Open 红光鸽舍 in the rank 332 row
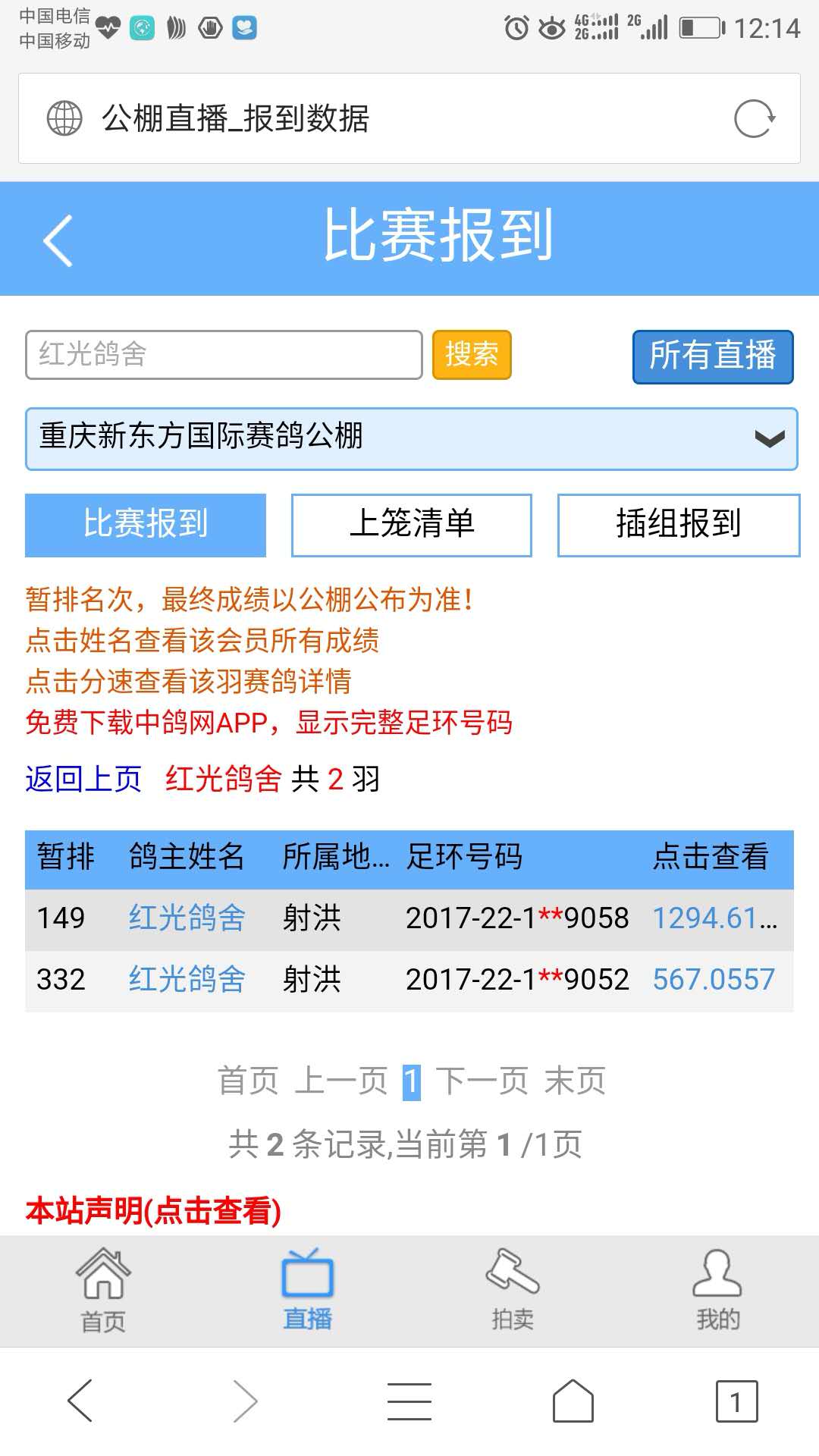Viewport: 819px width, 1456px height. [187, 979]
